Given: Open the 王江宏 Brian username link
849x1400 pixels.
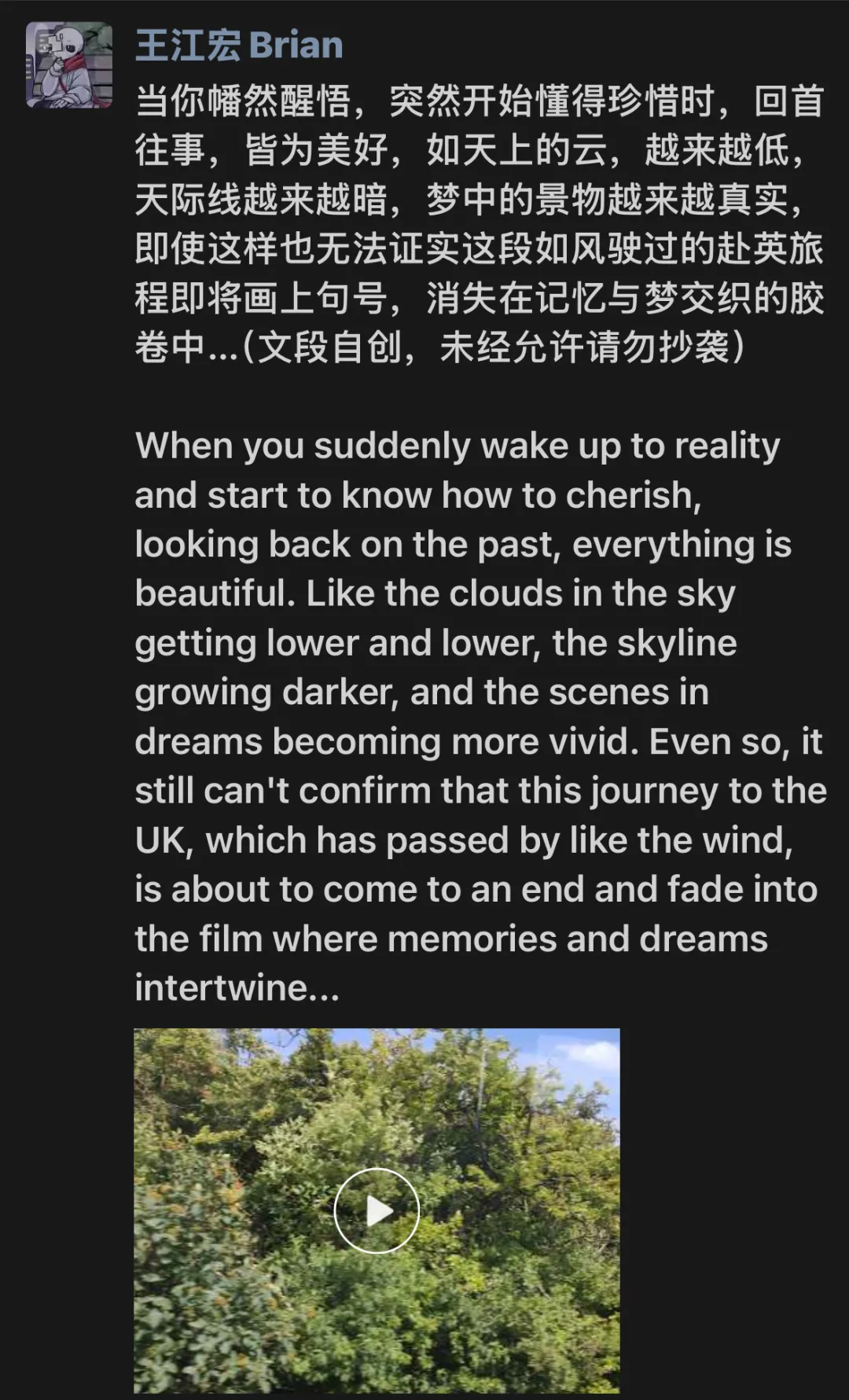Looking at the screenshot, I should click(239, 46).
